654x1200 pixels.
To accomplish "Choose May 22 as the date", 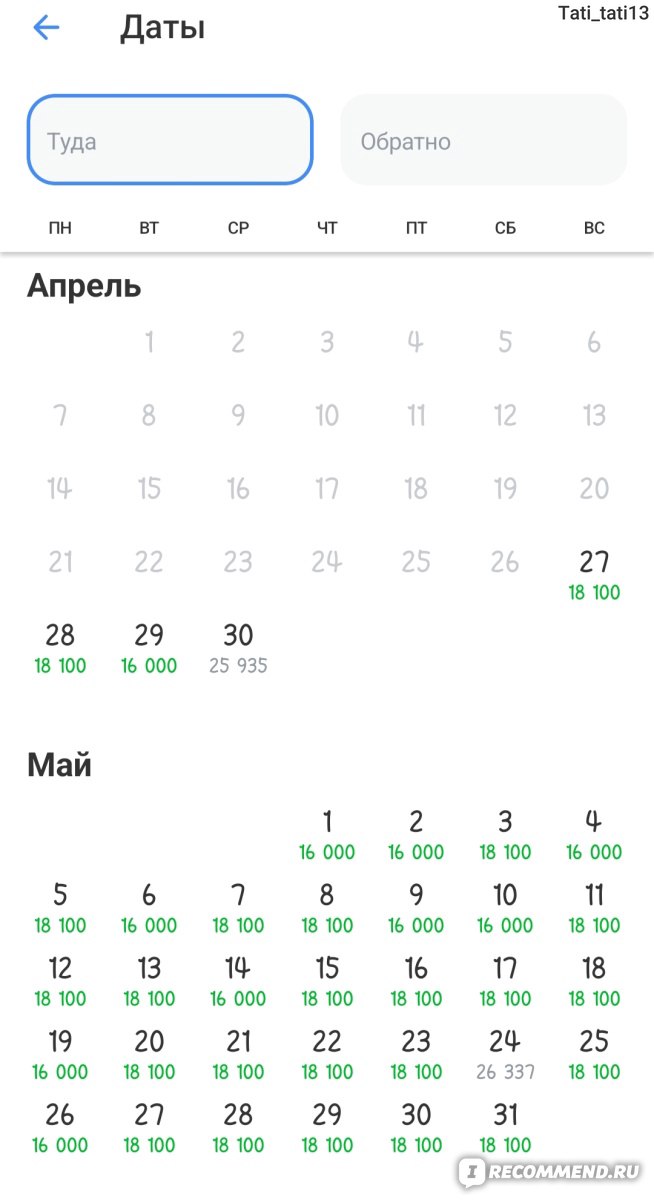I will click(327, 1054).
